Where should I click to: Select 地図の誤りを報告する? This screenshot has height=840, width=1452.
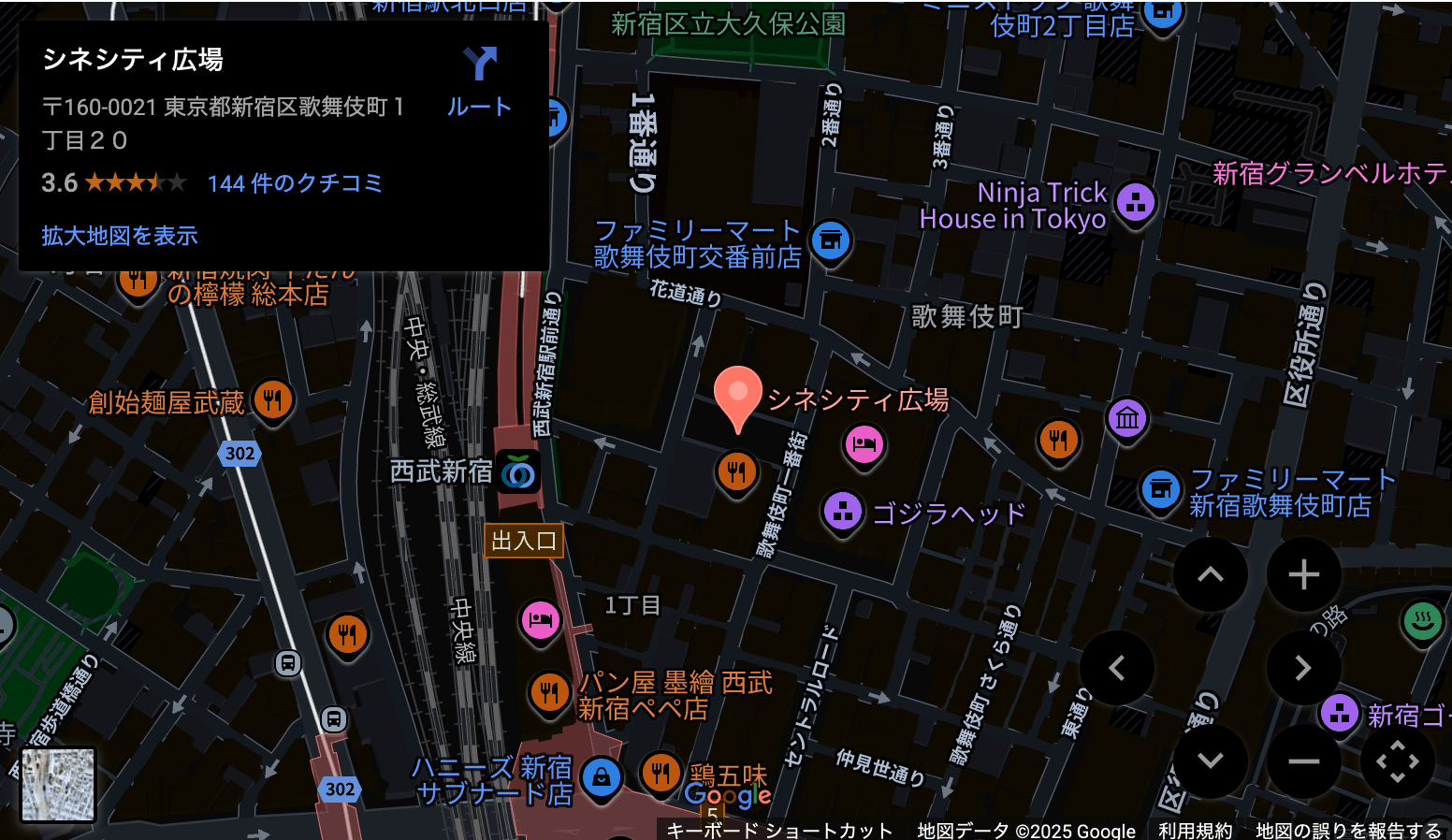(x=1348, y=831)
